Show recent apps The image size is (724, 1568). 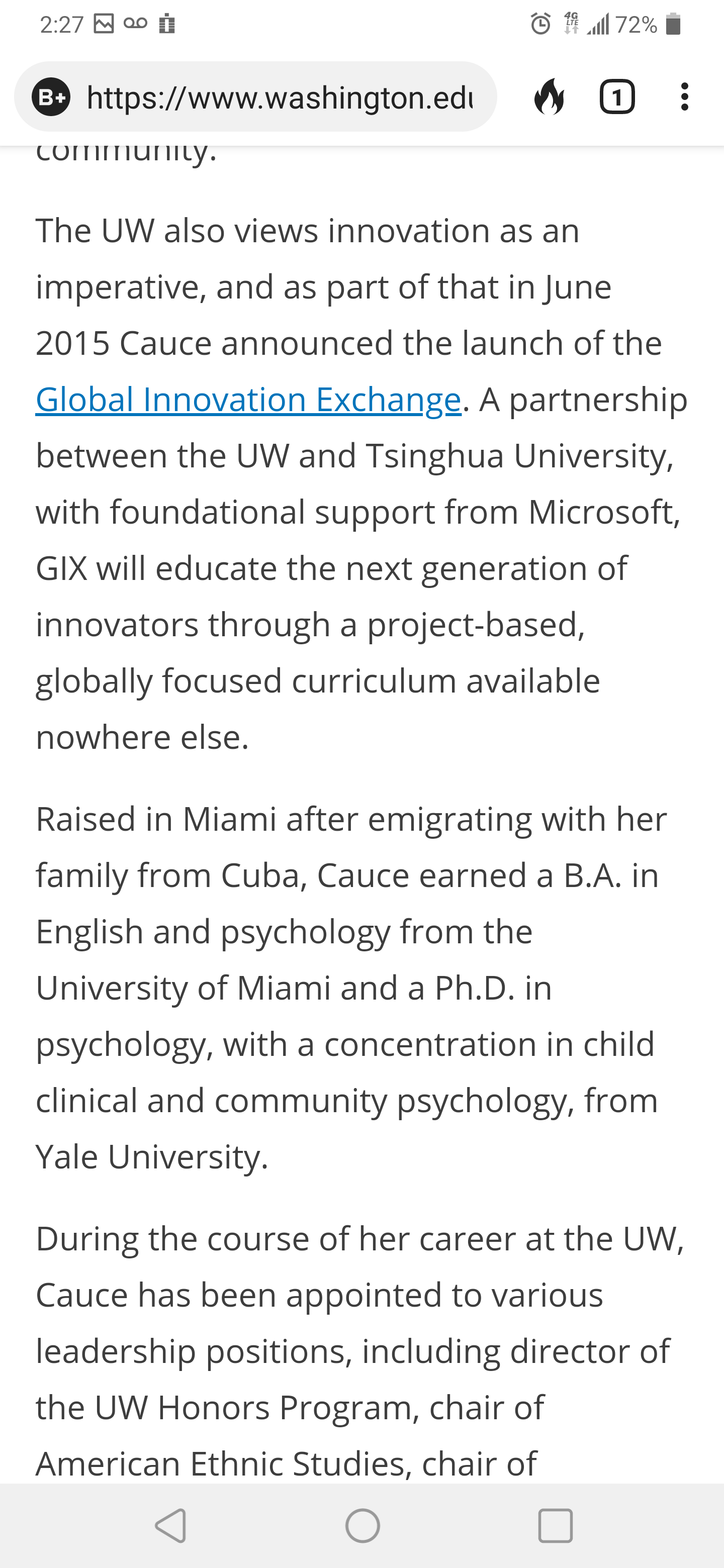(x=556, y=1525)
